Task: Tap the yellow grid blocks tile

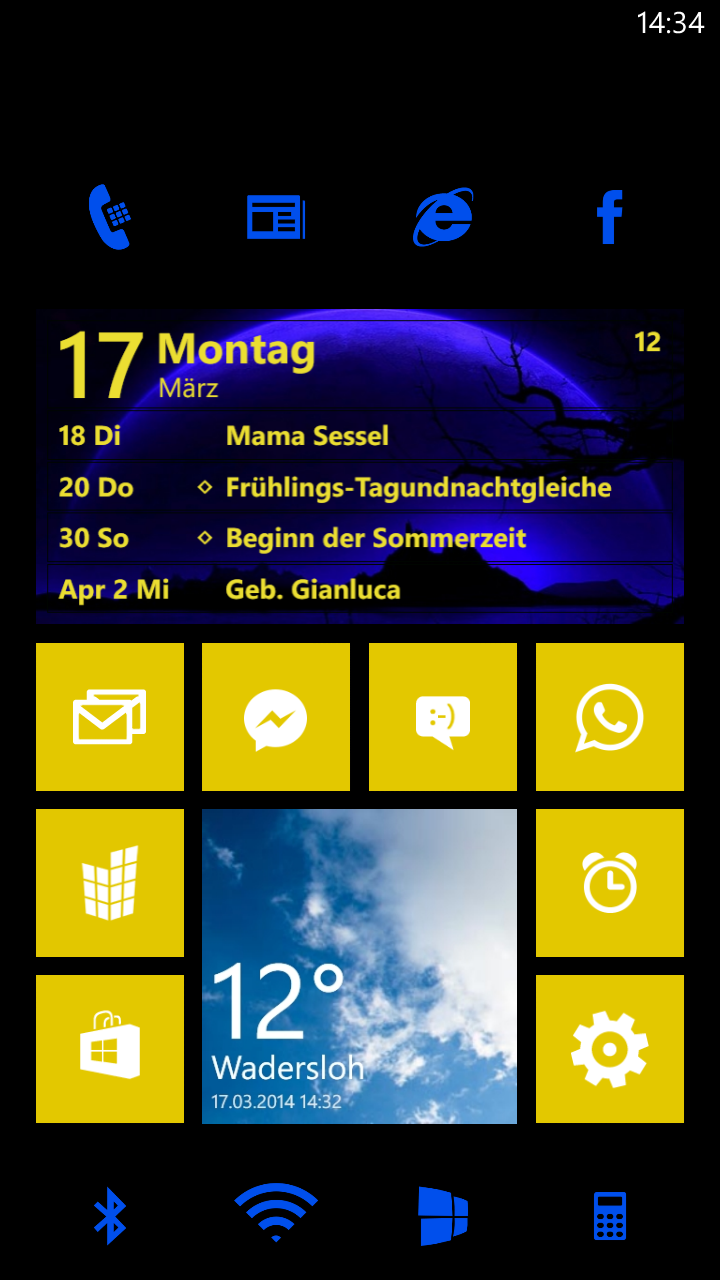Action: [x=110, y=883]
